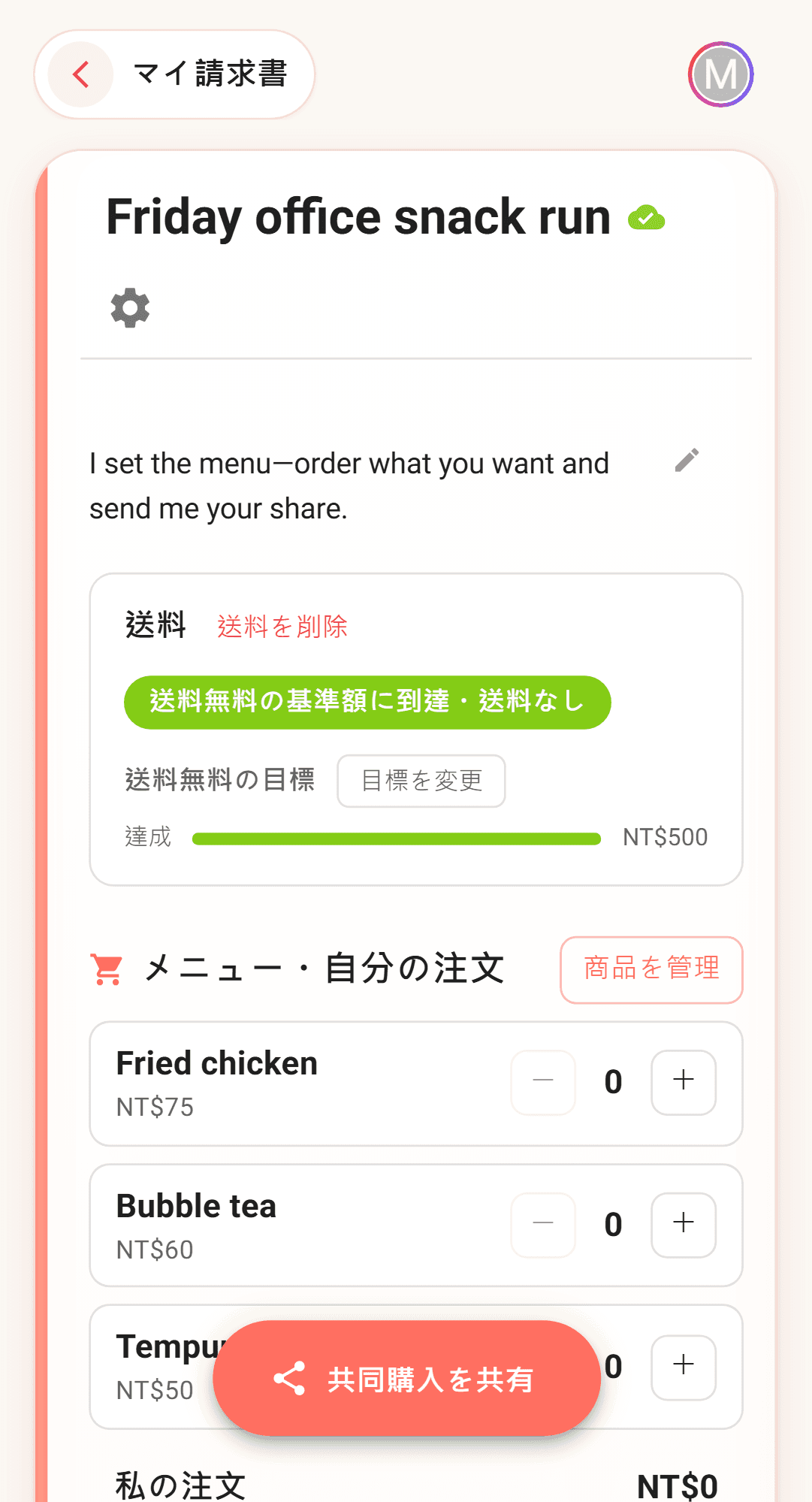Open the M profile avatar

[721, 74]
